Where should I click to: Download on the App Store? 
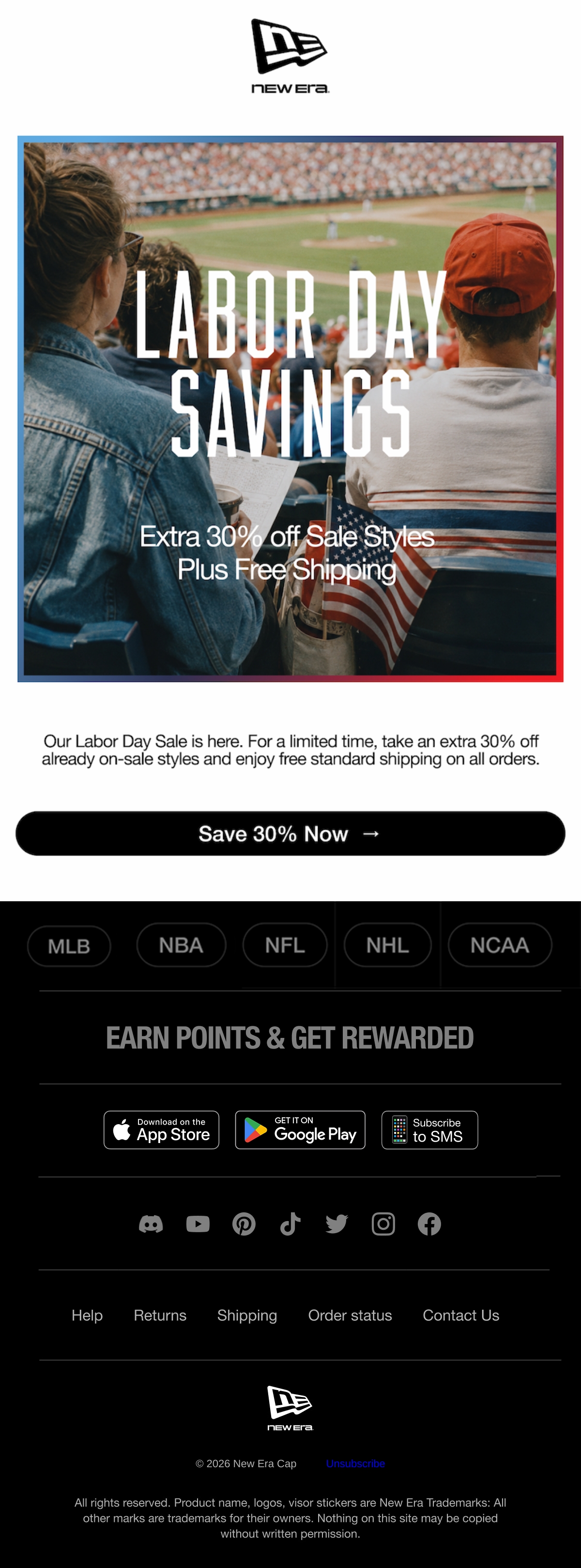[x=161, y=1130]
